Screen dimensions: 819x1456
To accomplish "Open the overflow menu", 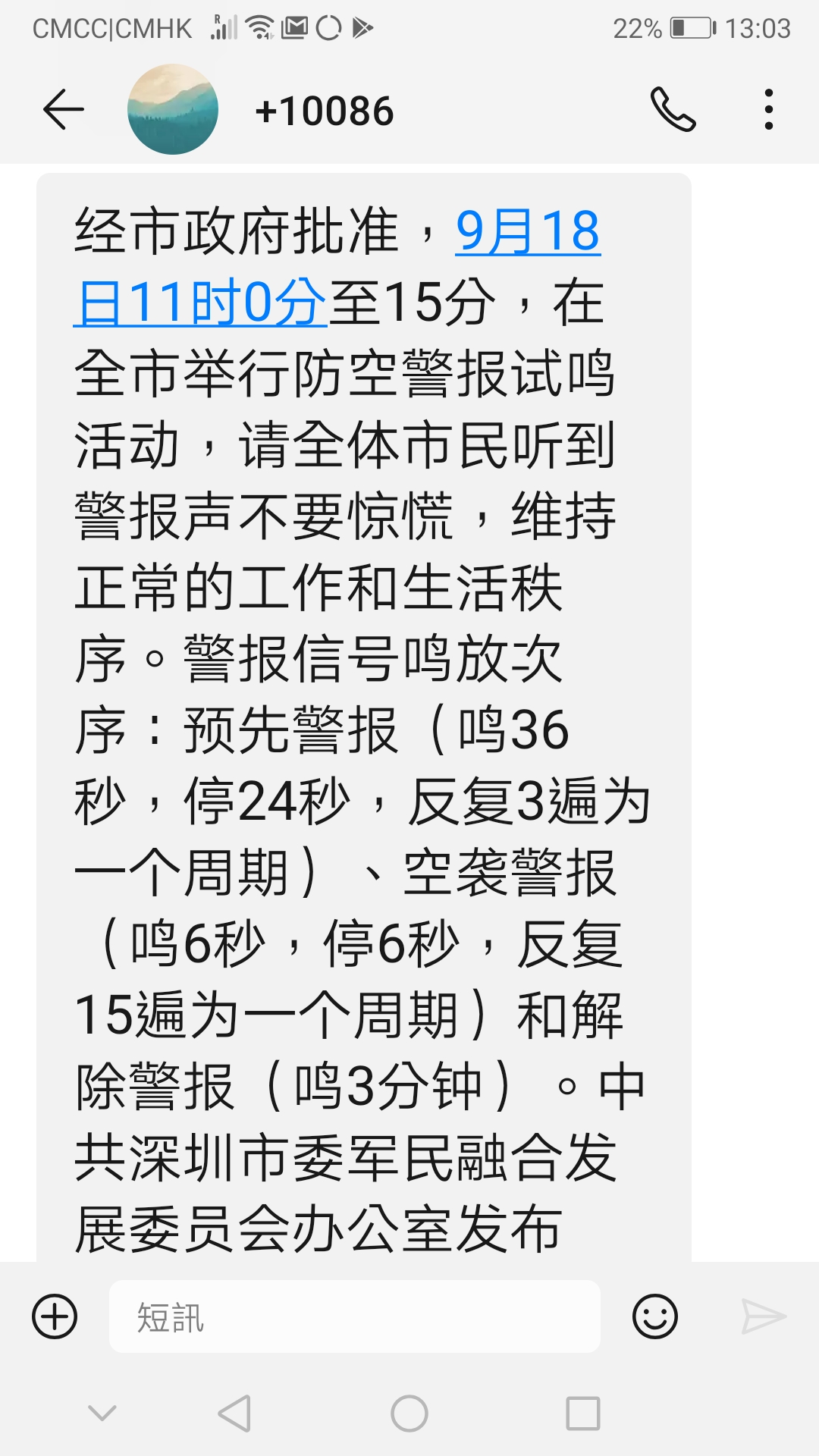I will click(x=768, y=110).
